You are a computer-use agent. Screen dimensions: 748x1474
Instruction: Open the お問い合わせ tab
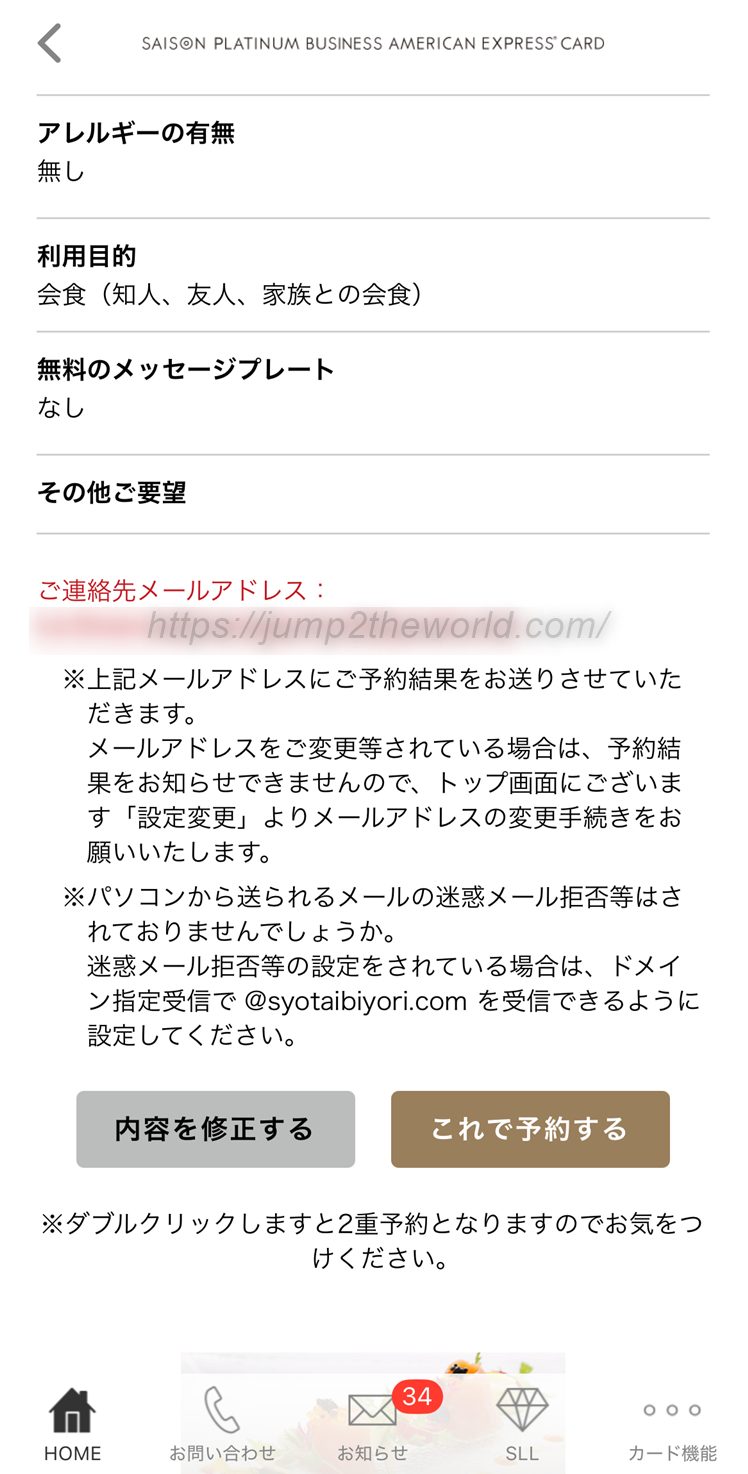point(222,1424)
